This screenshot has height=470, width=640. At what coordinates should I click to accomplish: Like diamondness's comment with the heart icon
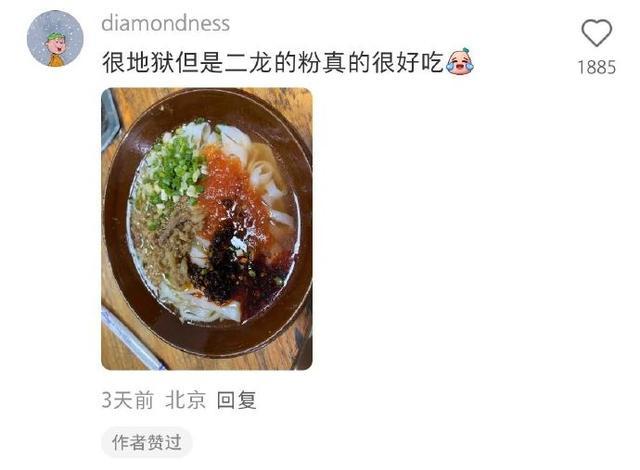596,34
